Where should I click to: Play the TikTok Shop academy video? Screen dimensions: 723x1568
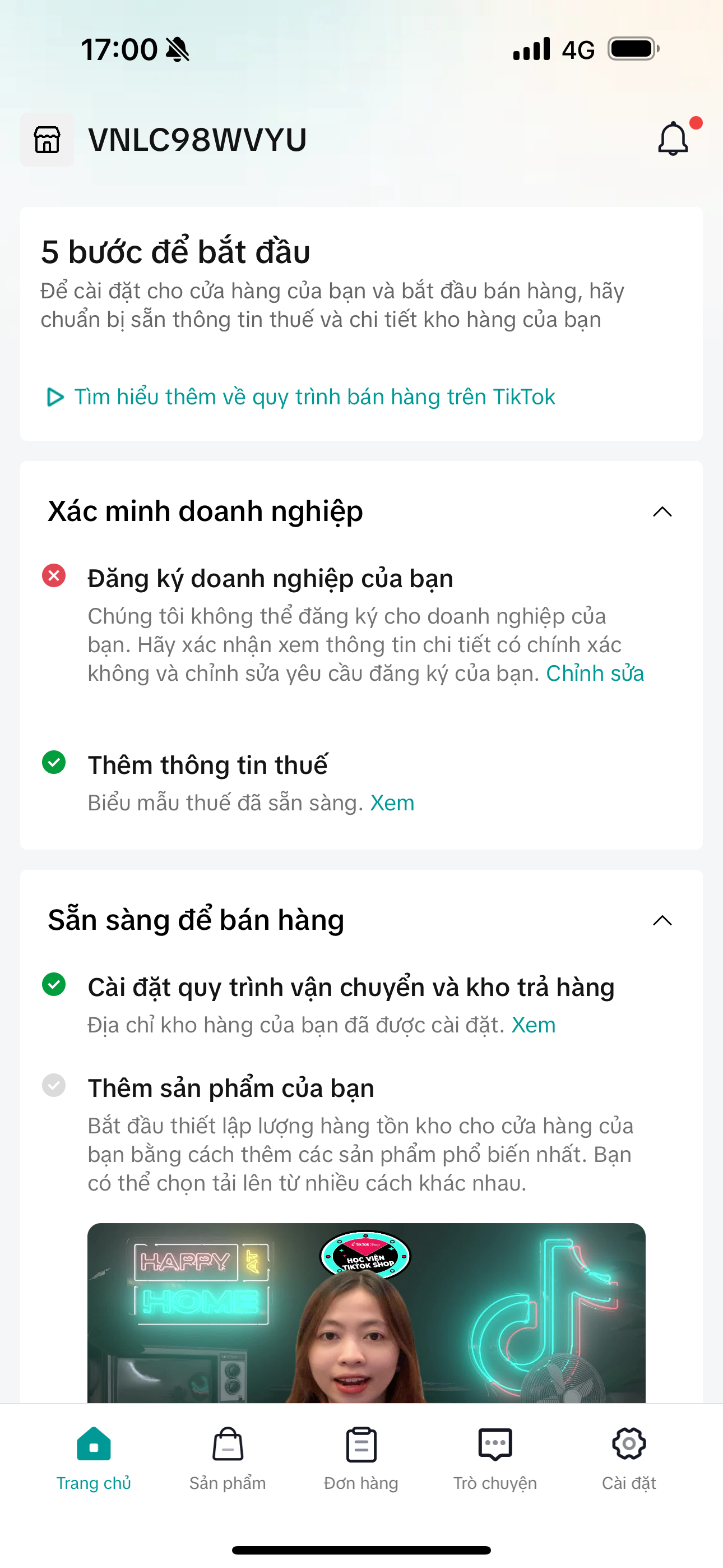(x=366, y=1313)
